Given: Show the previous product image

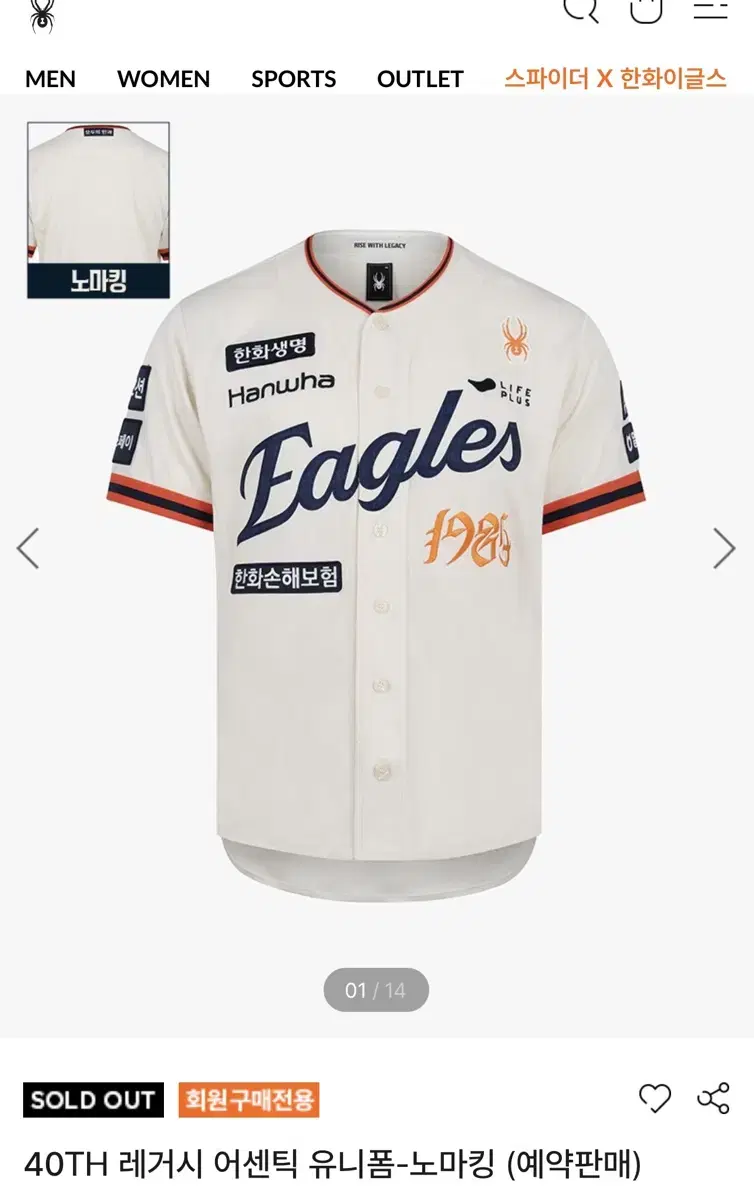Looking at the screenshot, I should tap(28, 548).
